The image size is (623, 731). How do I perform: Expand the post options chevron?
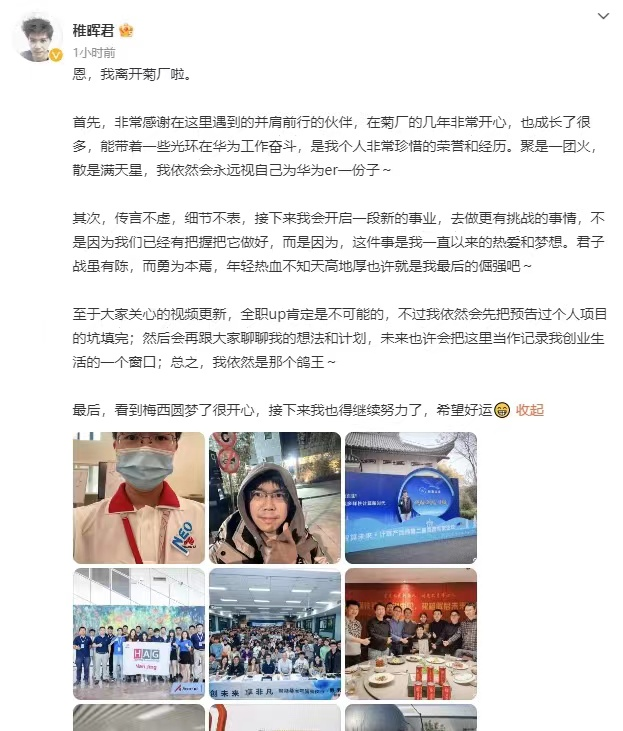click(x=602, y=17)
